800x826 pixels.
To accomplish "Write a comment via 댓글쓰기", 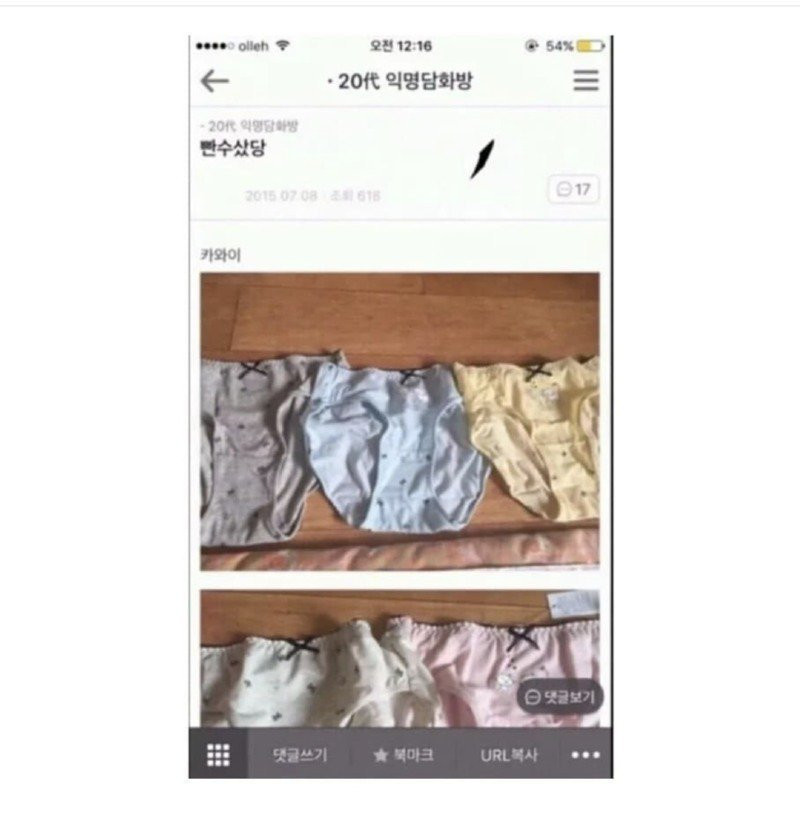I will (299, 755).
